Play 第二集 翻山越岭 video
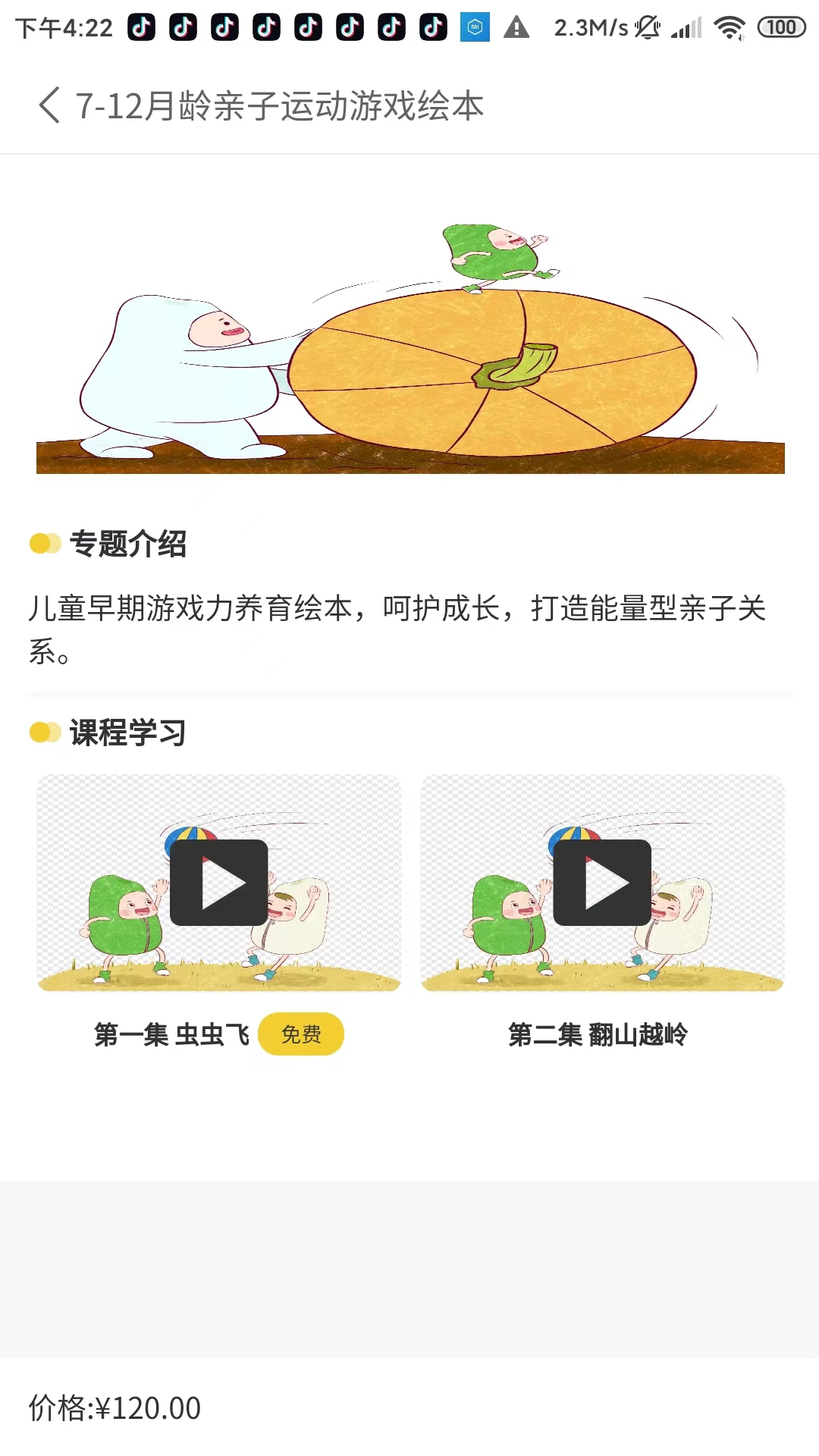Screen dimensions: 819x1456 pos(603,883)
